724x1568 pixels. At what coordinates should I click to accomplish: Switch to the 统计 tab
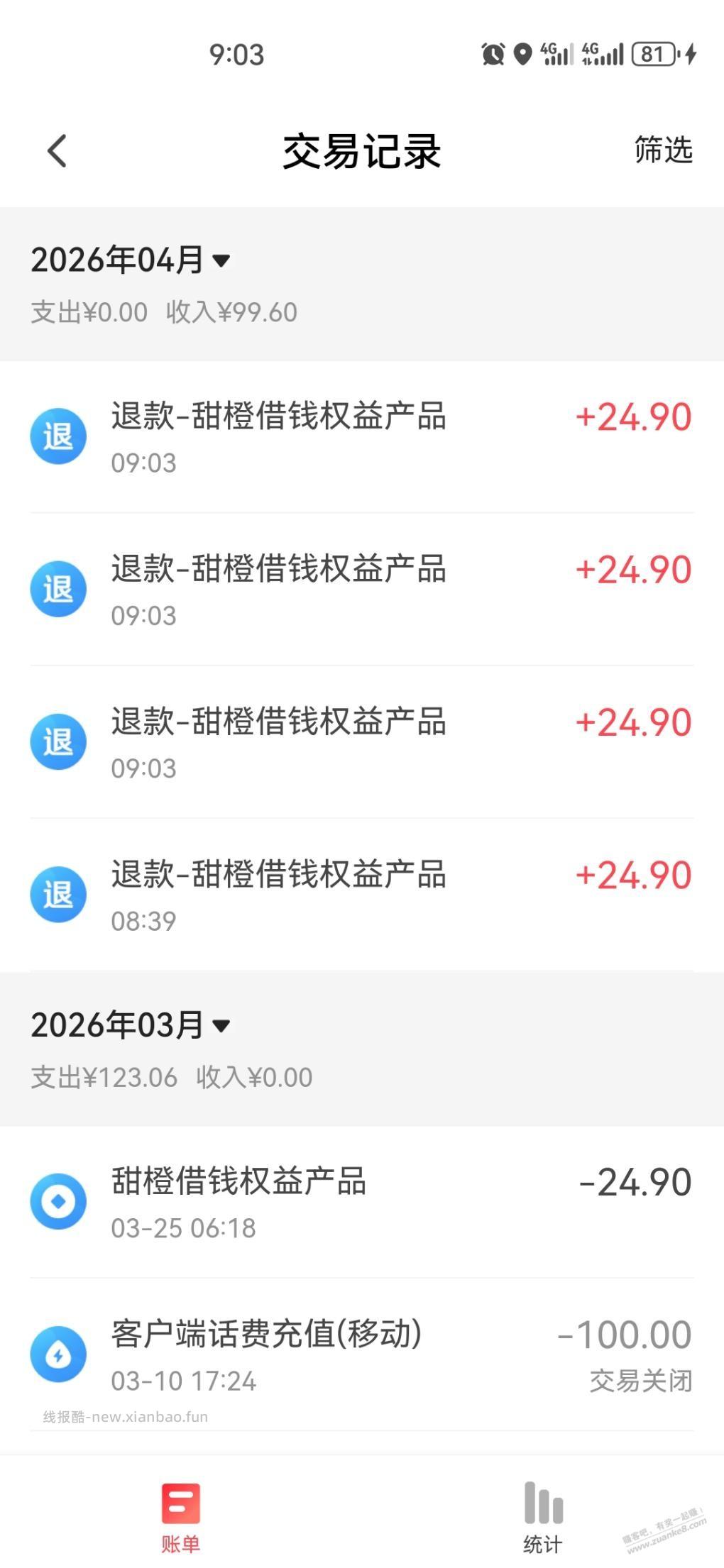pos(542,1522)
